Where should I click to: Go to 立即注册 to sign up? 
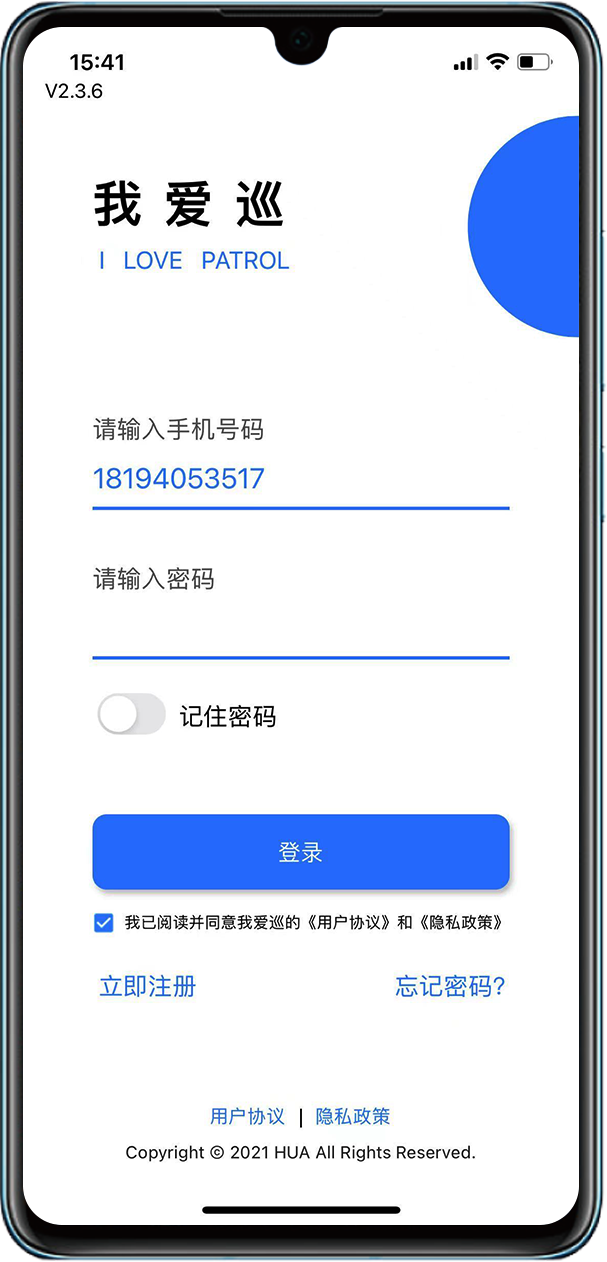tap(148, 987)
